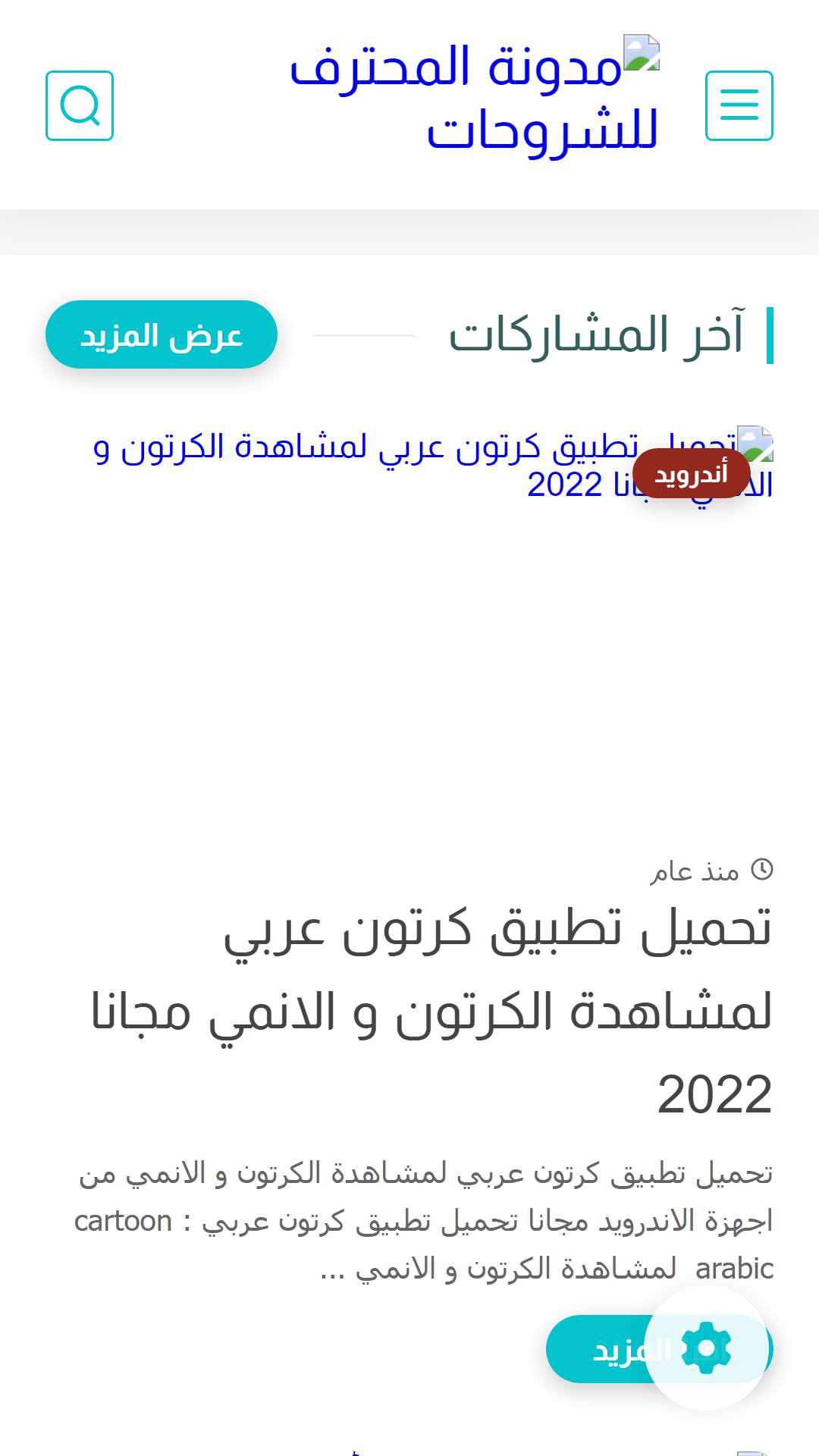Open the hamburger menu
Viewport: 819px width, 1456px height.
[x=739, y=105]
